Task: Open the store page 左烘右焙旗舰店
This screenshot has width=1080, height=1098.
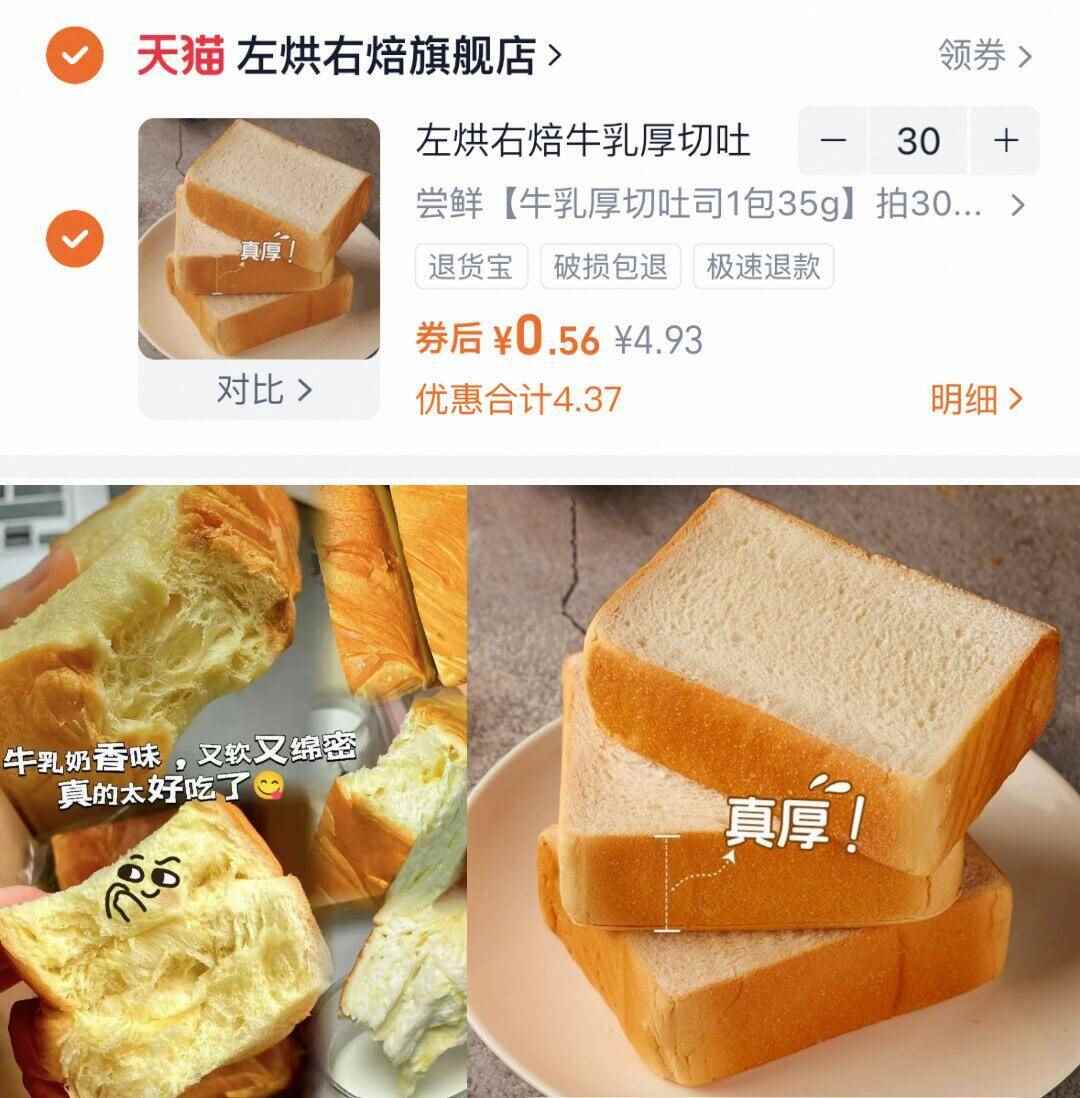Action: pos(390,54)
